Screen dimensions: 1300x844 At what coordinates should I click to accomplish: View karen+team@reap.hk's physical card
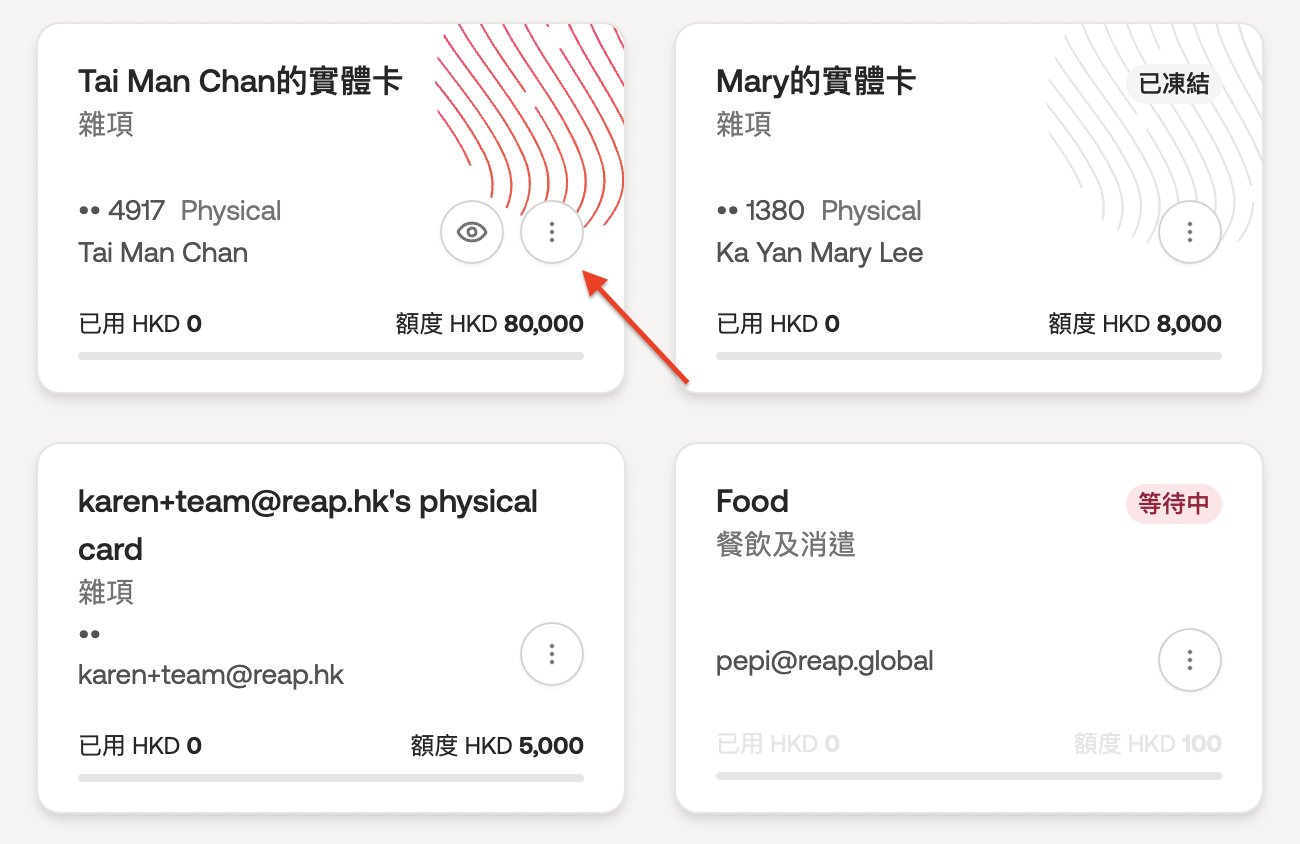tap(308, 524)
